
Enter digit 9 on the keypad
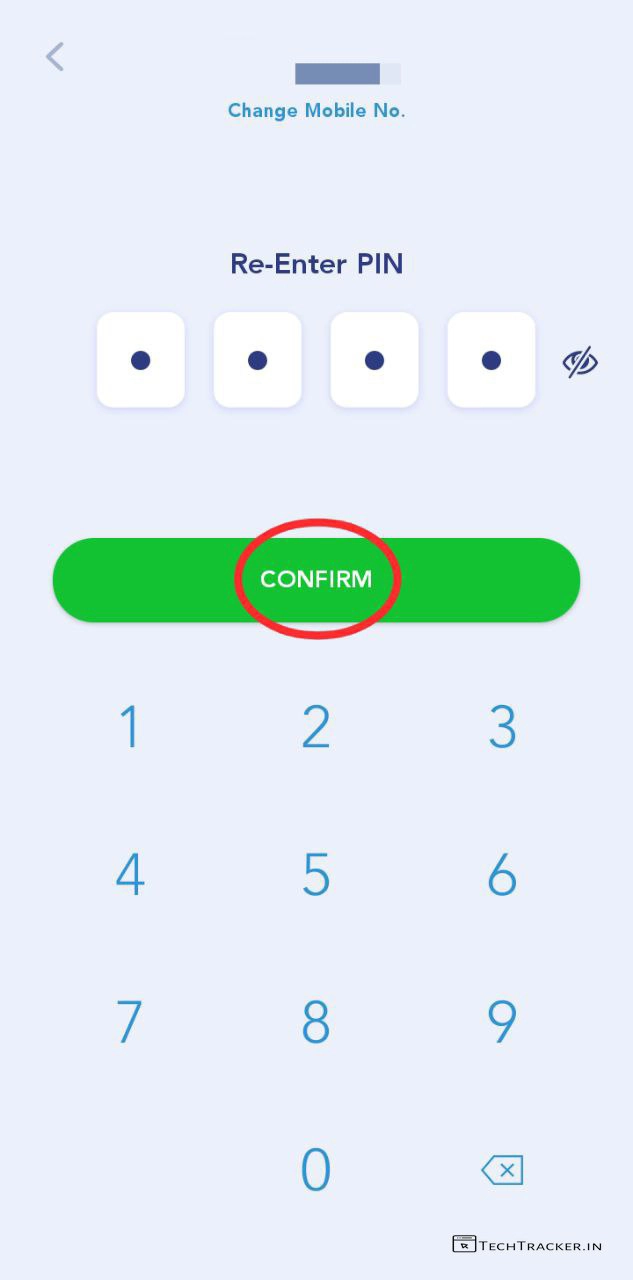pyautogui.click(x=502, y=1022)
